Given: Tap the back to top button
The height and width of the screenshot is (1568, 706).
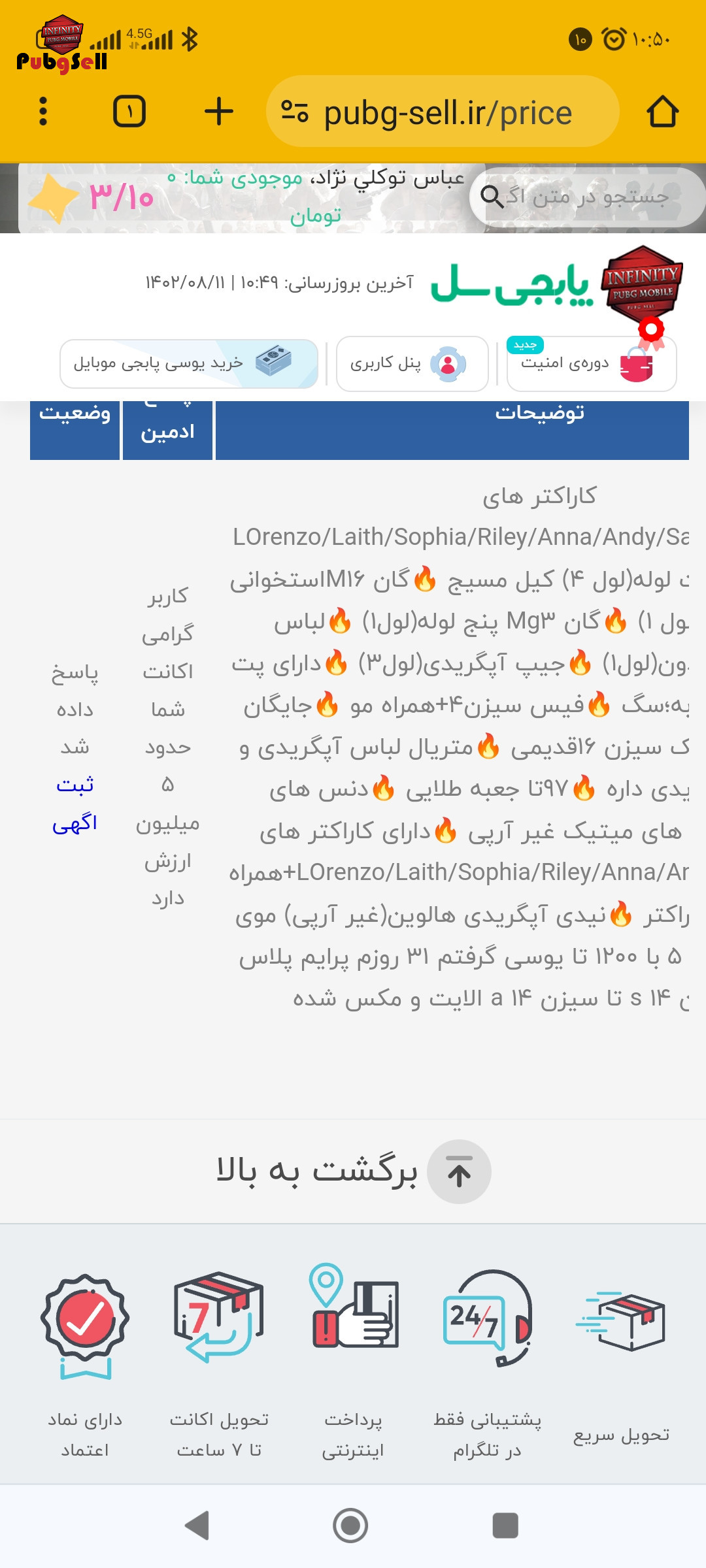Looking at the screenshot, I should coord(353,1171).
